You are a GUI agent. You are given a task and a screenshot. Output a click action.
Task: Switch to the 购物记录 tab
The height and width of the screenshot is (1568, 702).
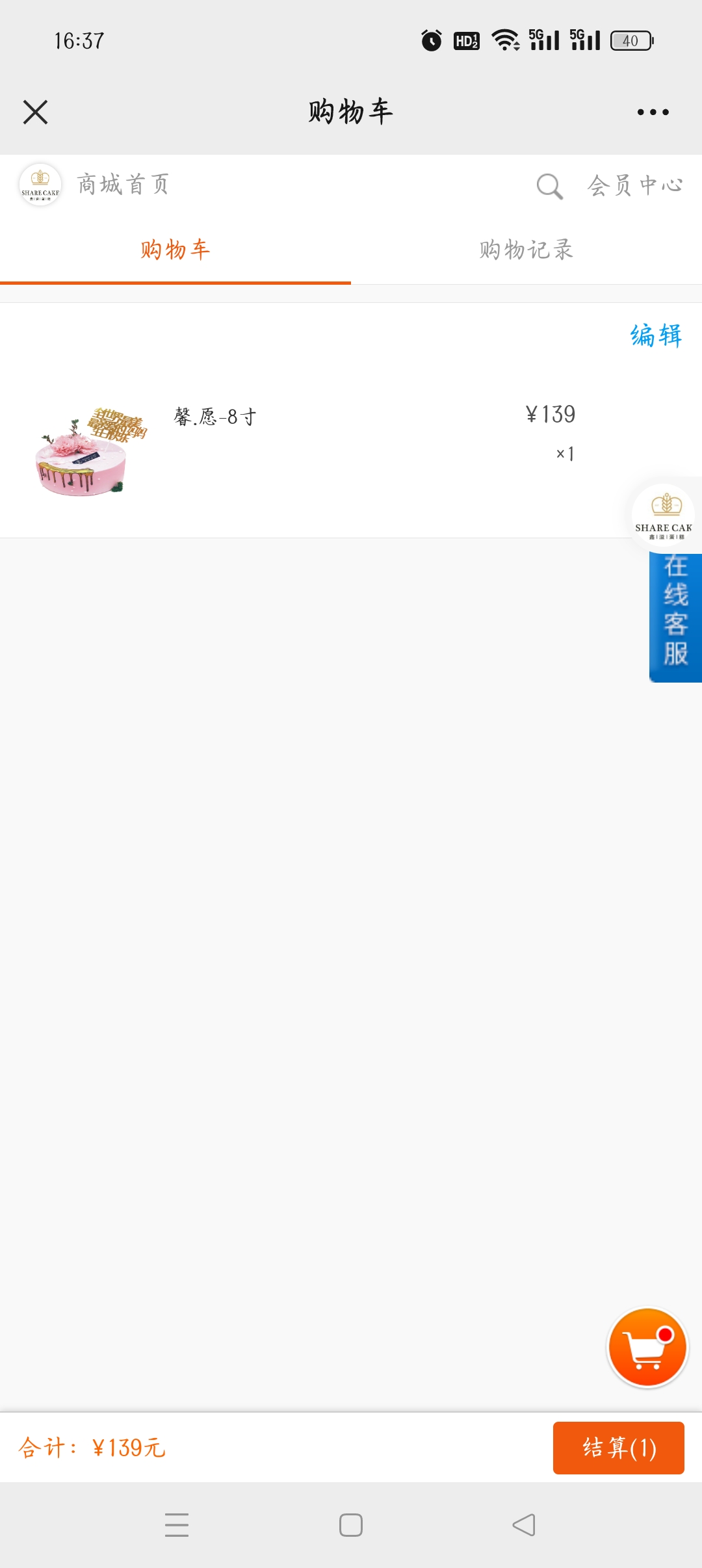[526, 250]
